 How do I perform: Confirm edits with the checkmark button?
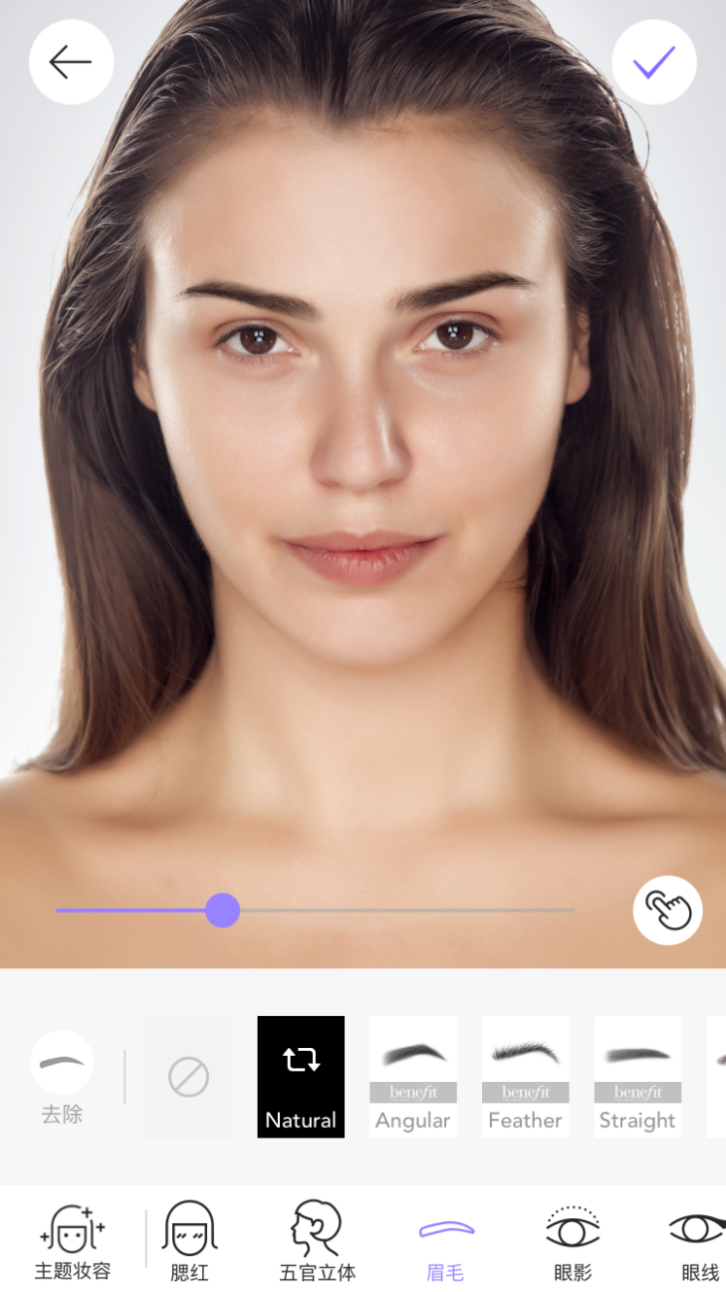(654, 62)
